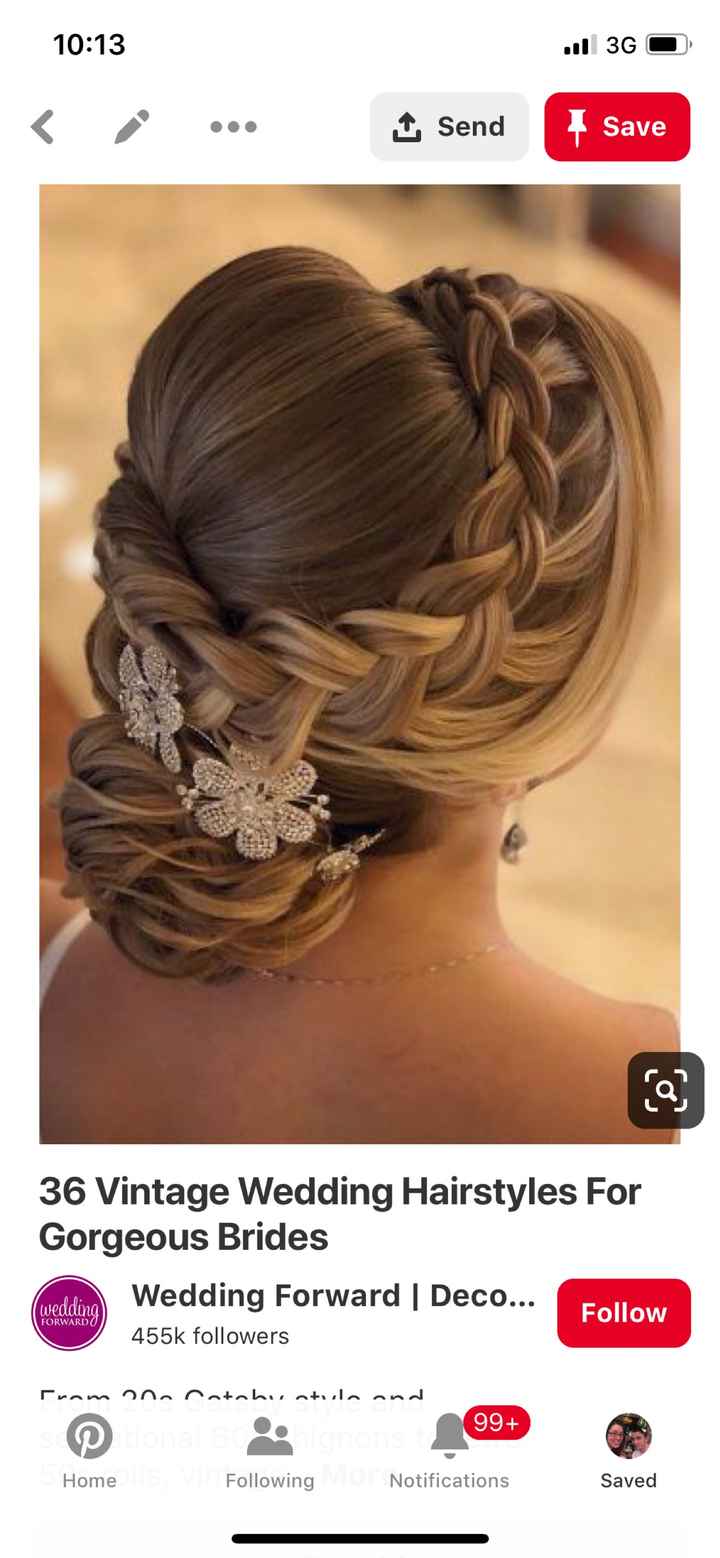Open the three-dot overflow menu

point(233,127)
